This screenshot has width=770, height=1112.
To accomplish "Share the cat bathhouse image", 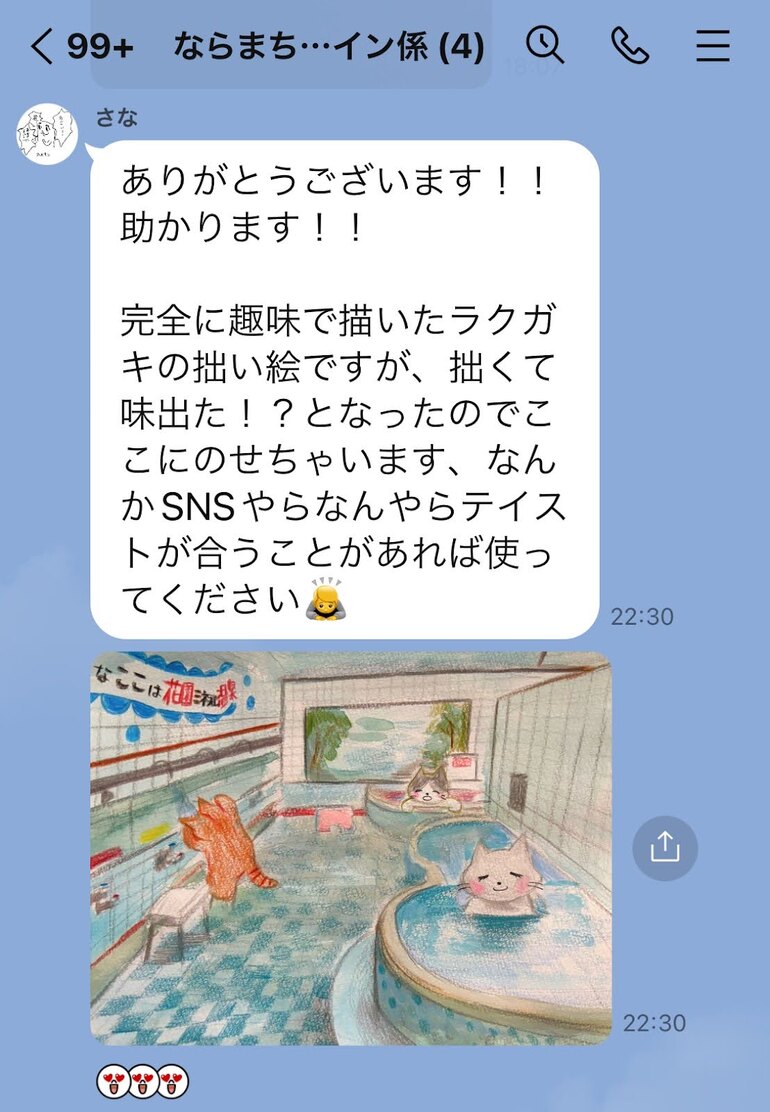I will pyautogui.click(x=664, y=848).
